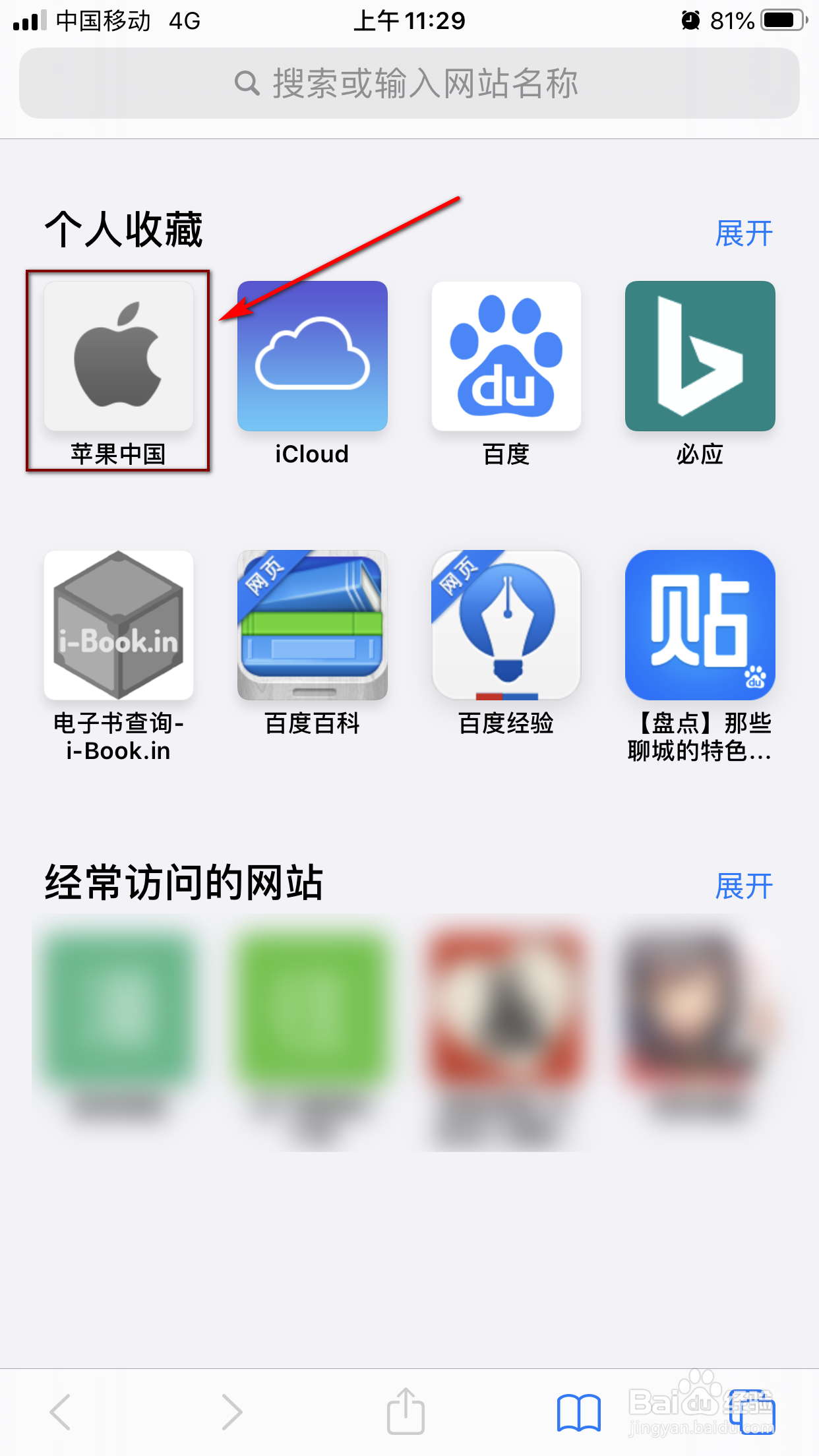This screenshot has height=1456, width=819.
Task: Open Baidu from the favorites grid
Action: pyautogui.click(x=506, y=358)
